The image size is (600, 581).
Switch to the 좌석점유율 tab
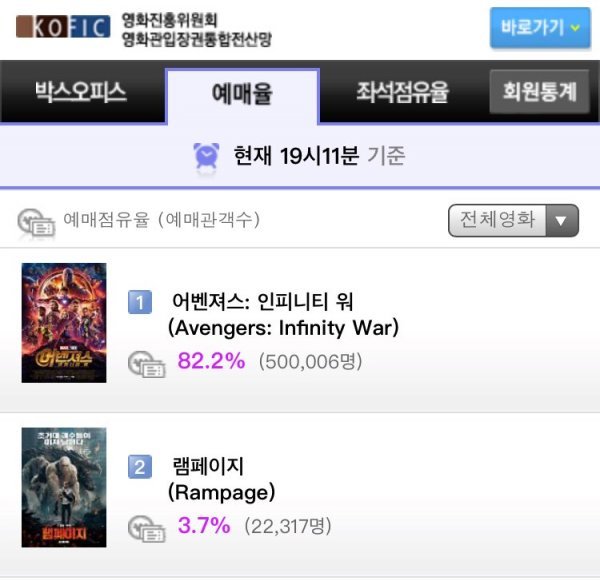pyautogui.click(x=402, y=93)
